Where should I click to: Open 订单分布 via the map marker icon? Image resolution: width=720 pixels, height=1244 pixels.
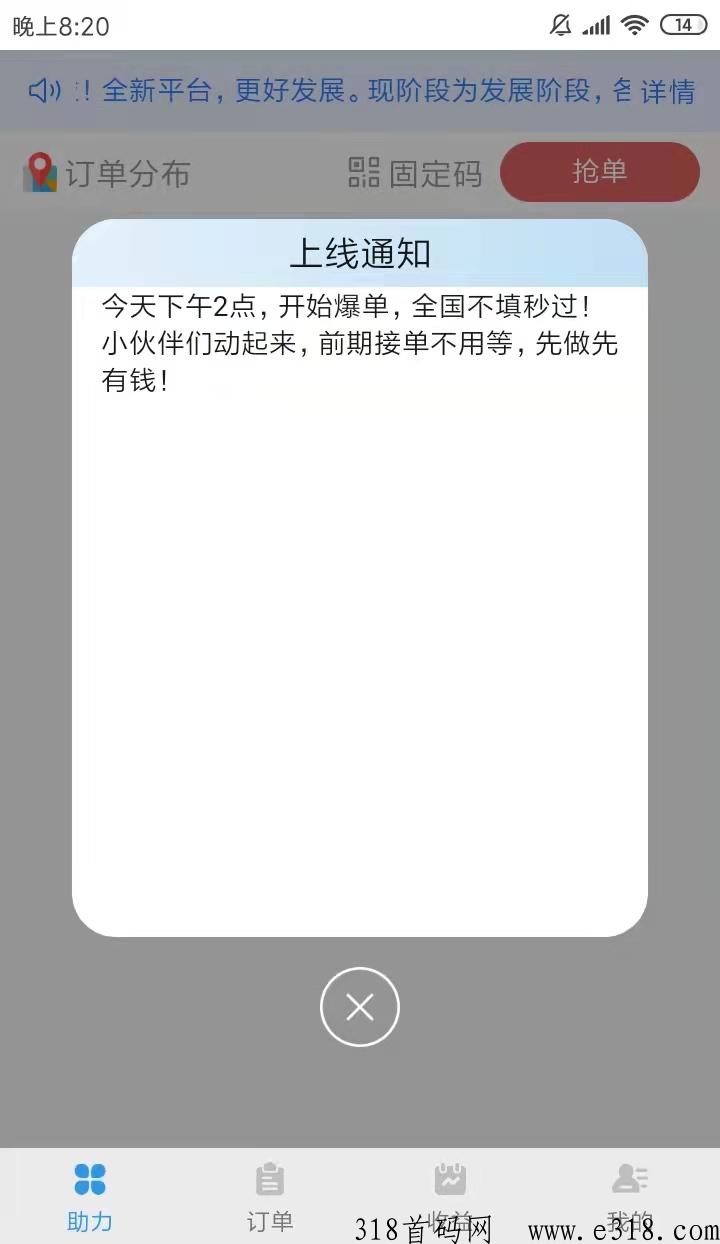click(x=38, y=170)
